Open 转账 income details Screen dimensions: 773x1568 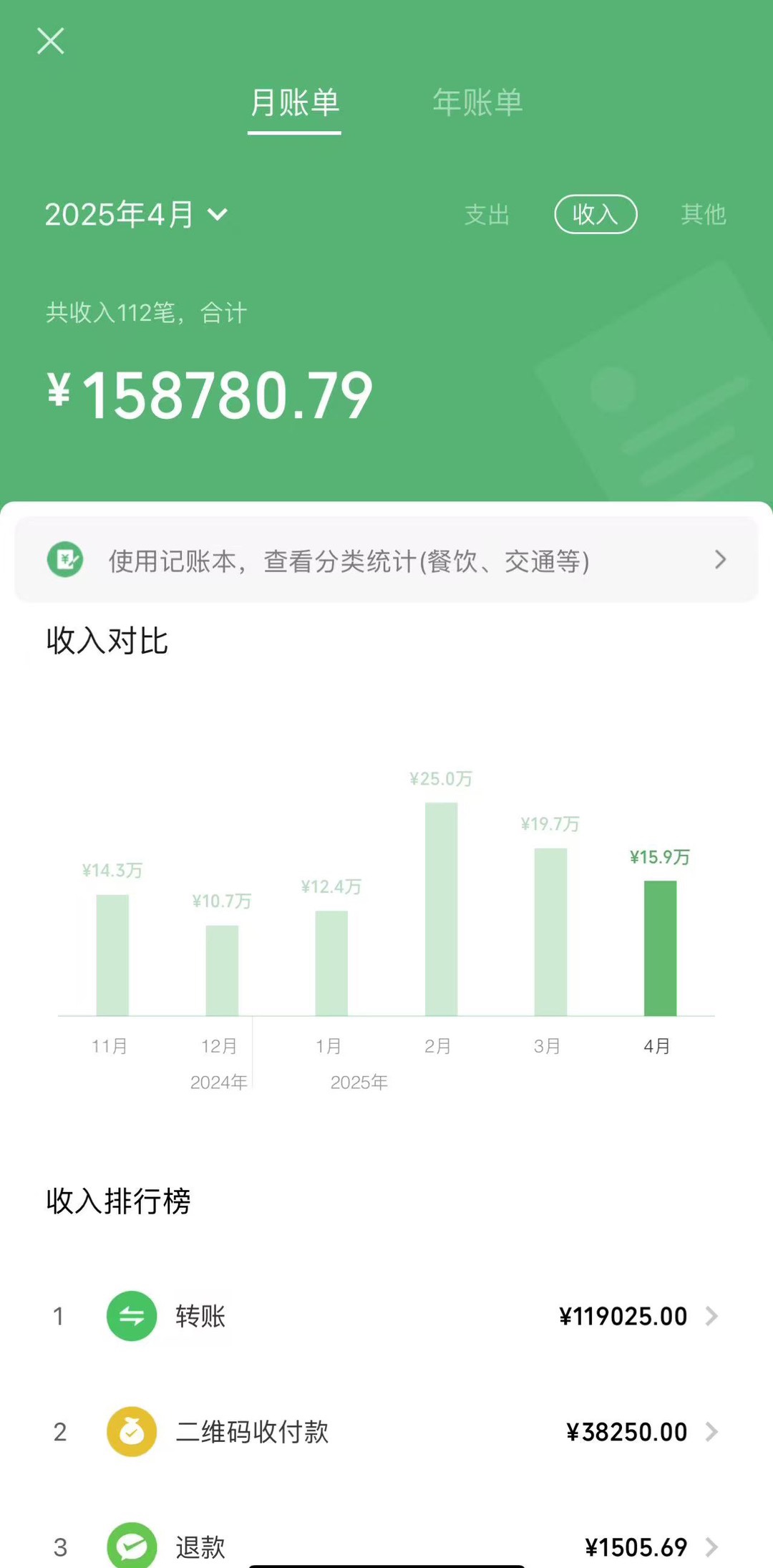click(x=386, y=1316)
